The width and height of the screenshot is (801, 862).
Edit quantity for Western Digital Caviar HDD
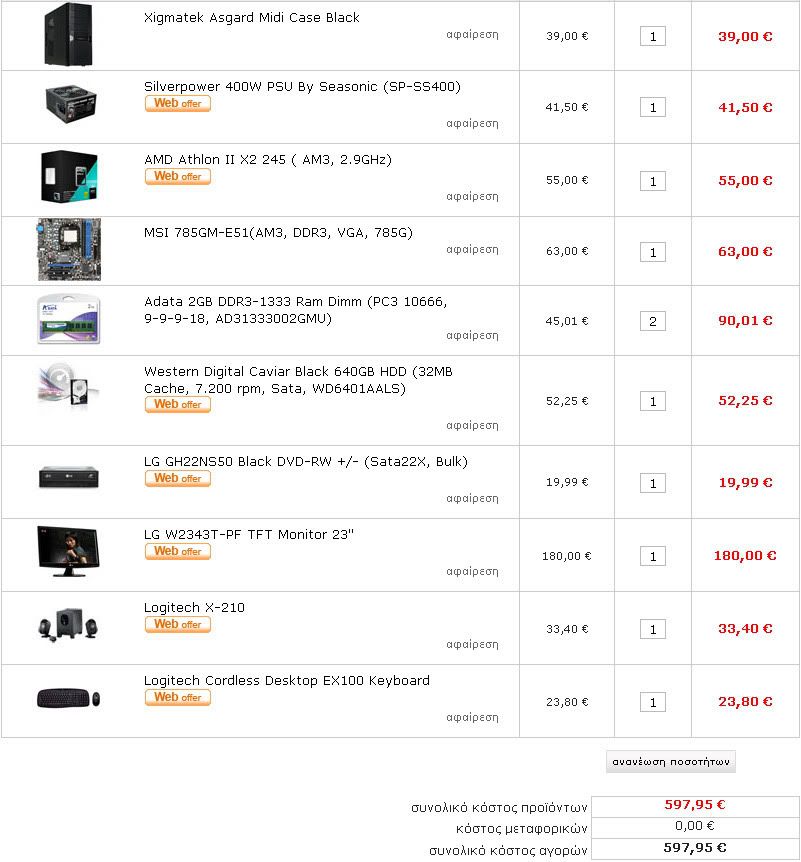click(652, 401)
